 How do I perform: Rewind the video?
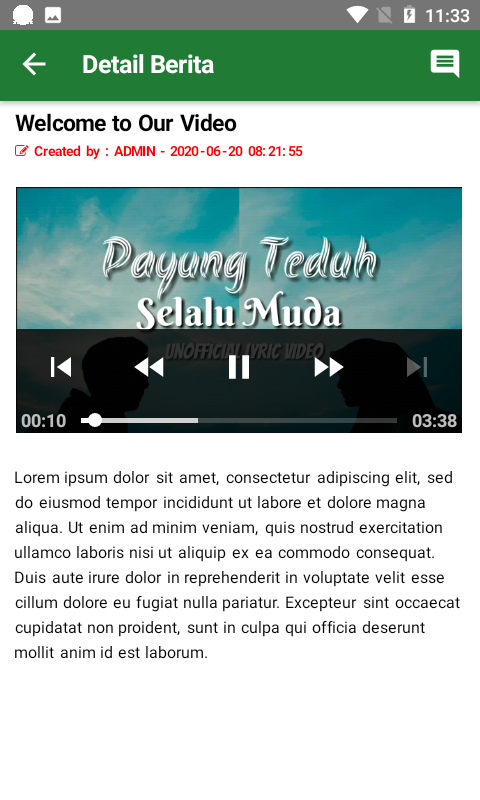point(149,367)
